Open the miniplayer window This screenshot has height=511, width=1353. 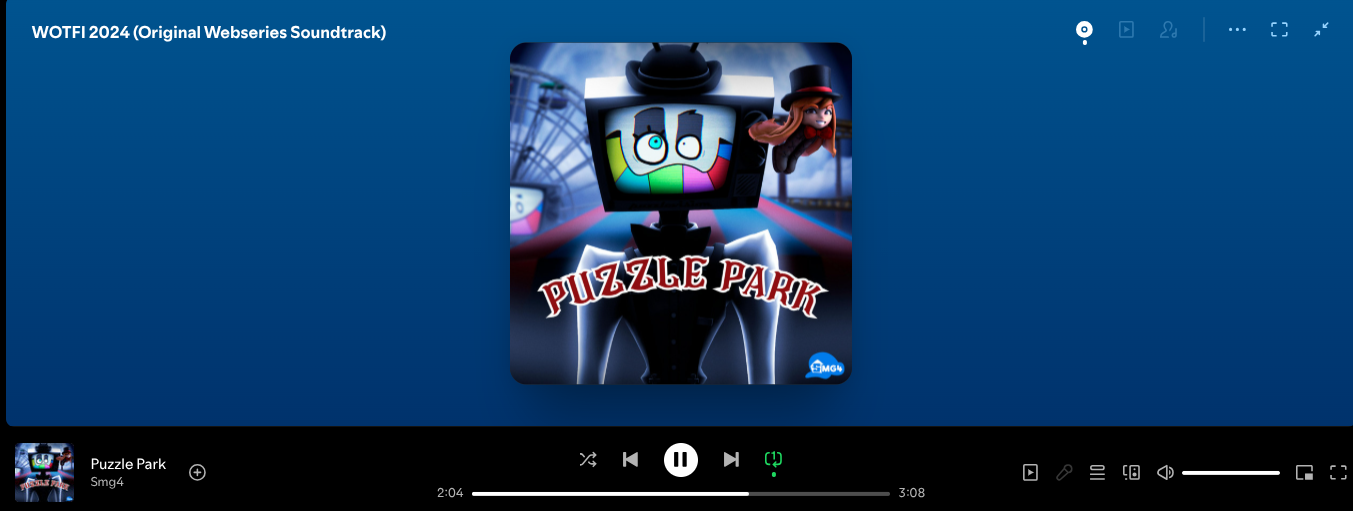(x=1304, y=472)
